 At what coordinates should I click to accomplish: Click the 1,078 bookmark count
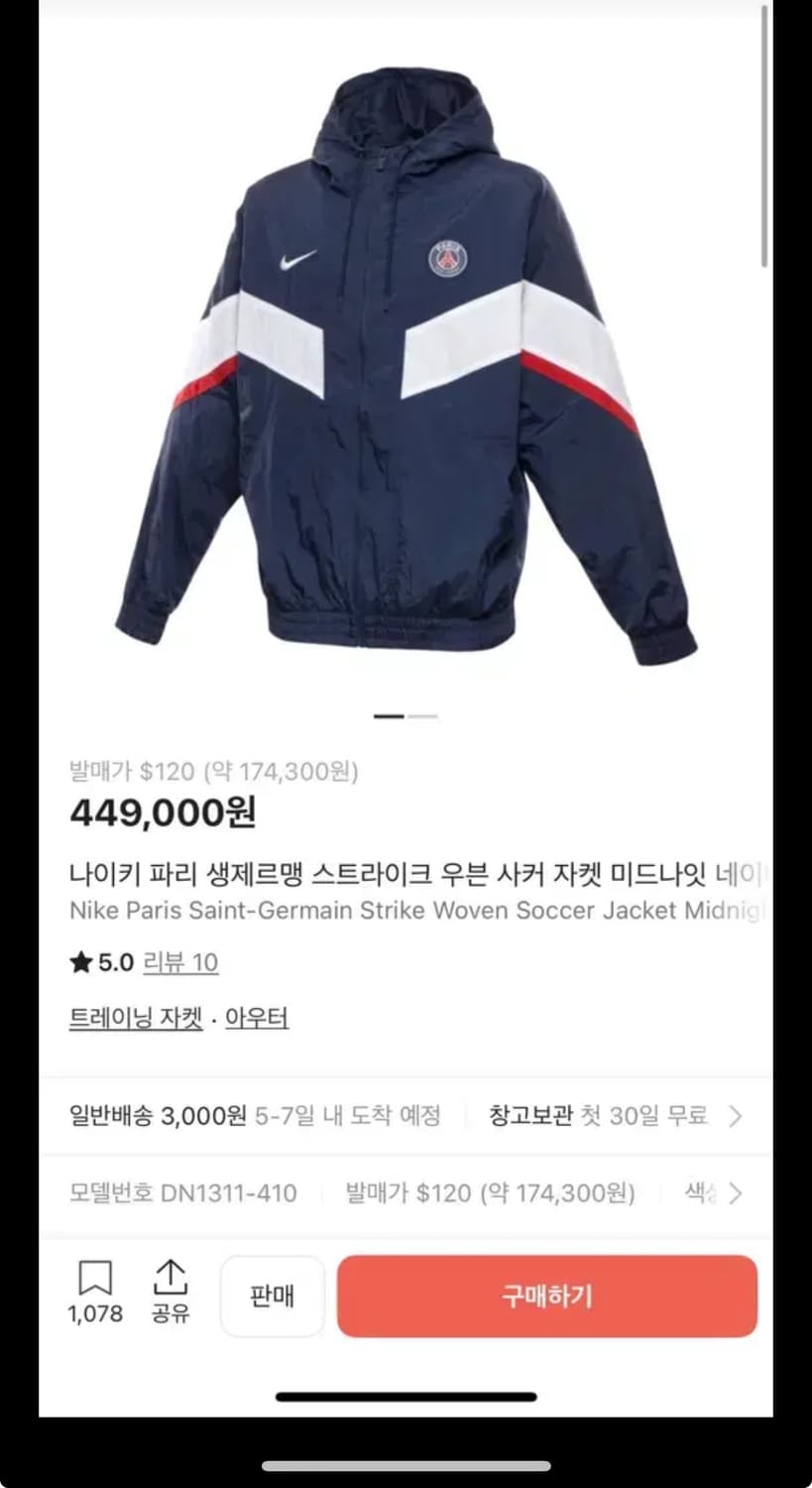pos(94,1314)
